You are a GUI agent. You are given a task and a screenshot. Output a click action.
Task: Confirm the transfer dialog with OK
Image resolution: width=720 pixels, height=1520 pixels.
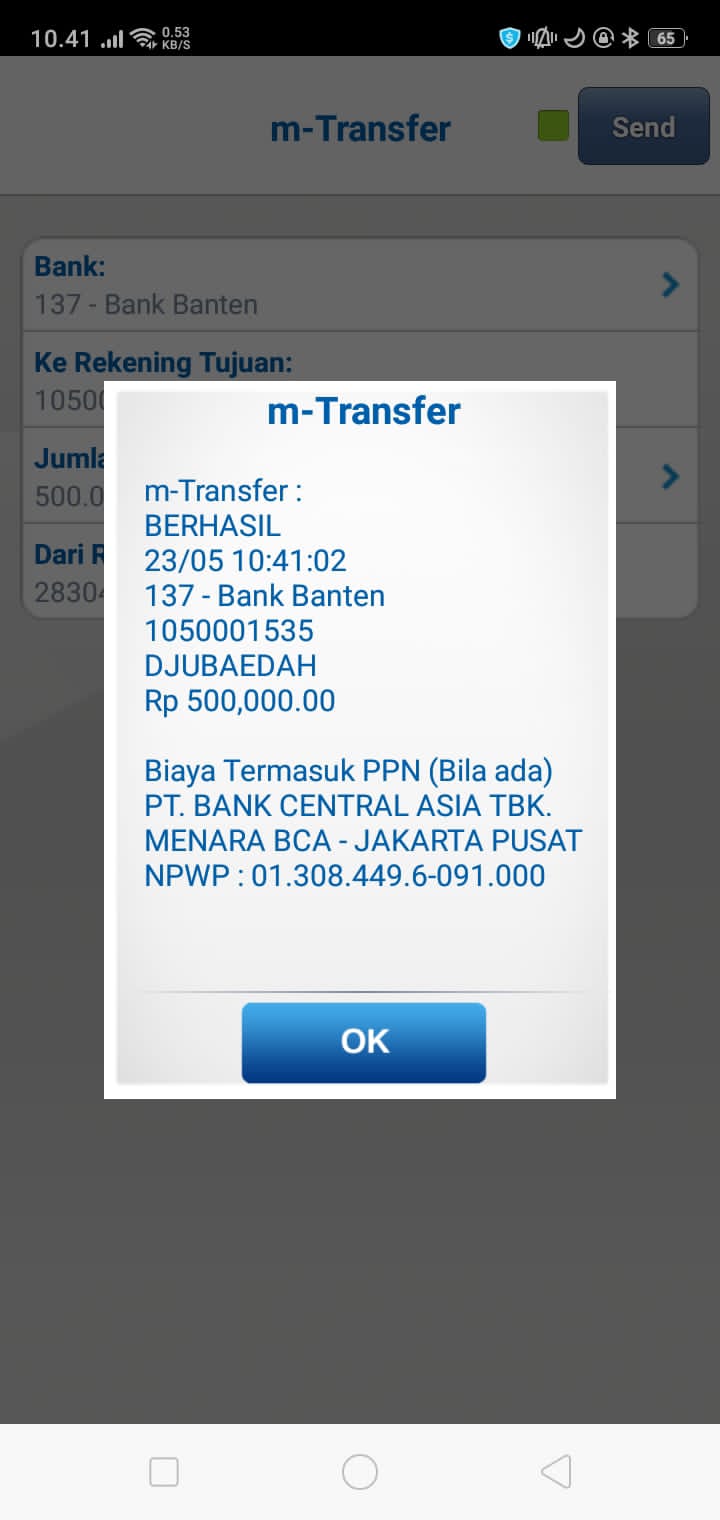[363, 1042]
